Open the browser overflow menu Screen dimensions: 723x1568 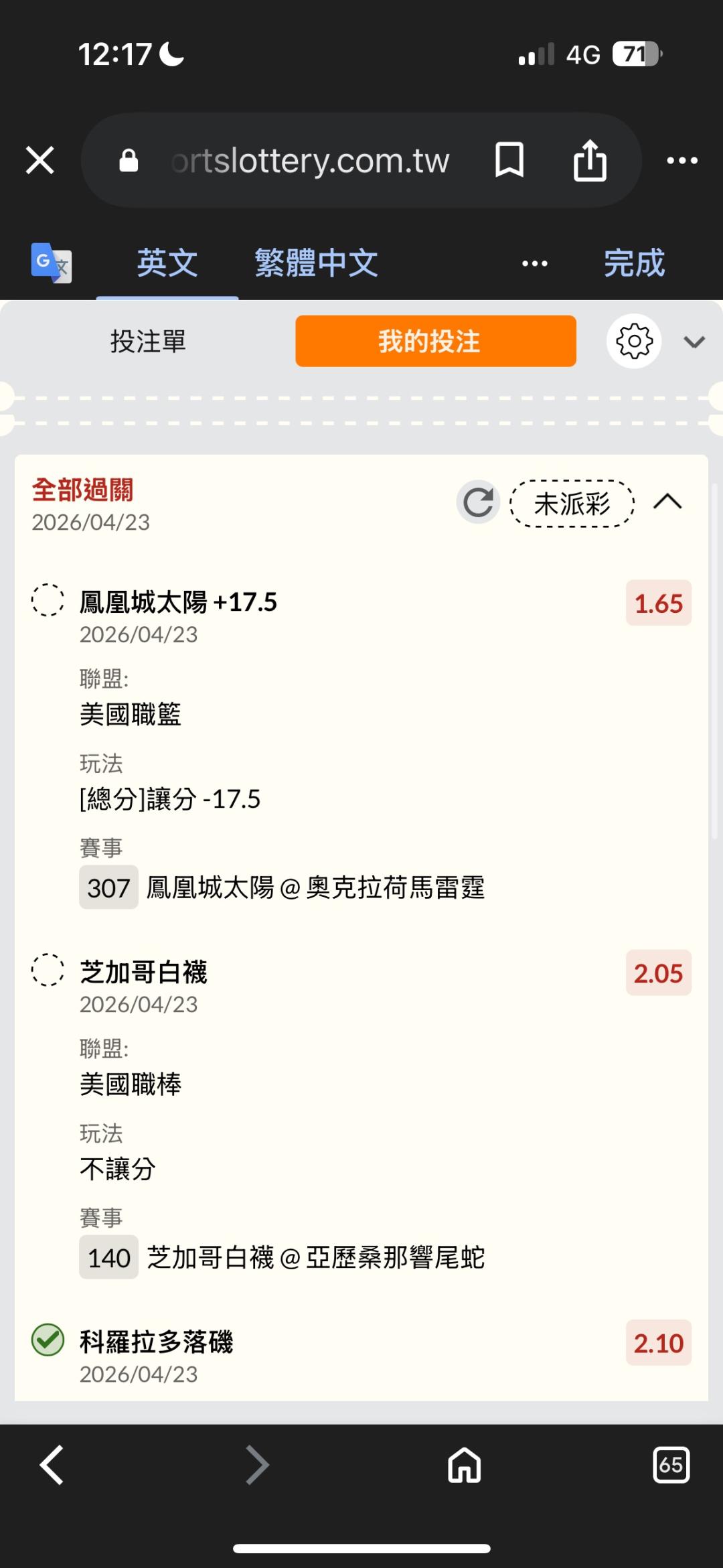682,161
